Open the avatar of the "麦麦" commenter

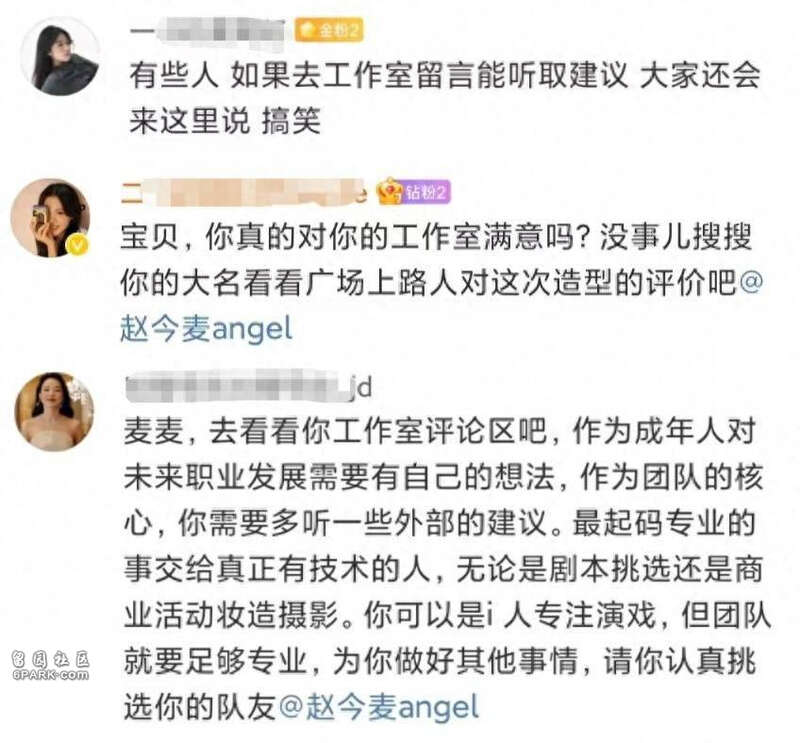[53, 411]
